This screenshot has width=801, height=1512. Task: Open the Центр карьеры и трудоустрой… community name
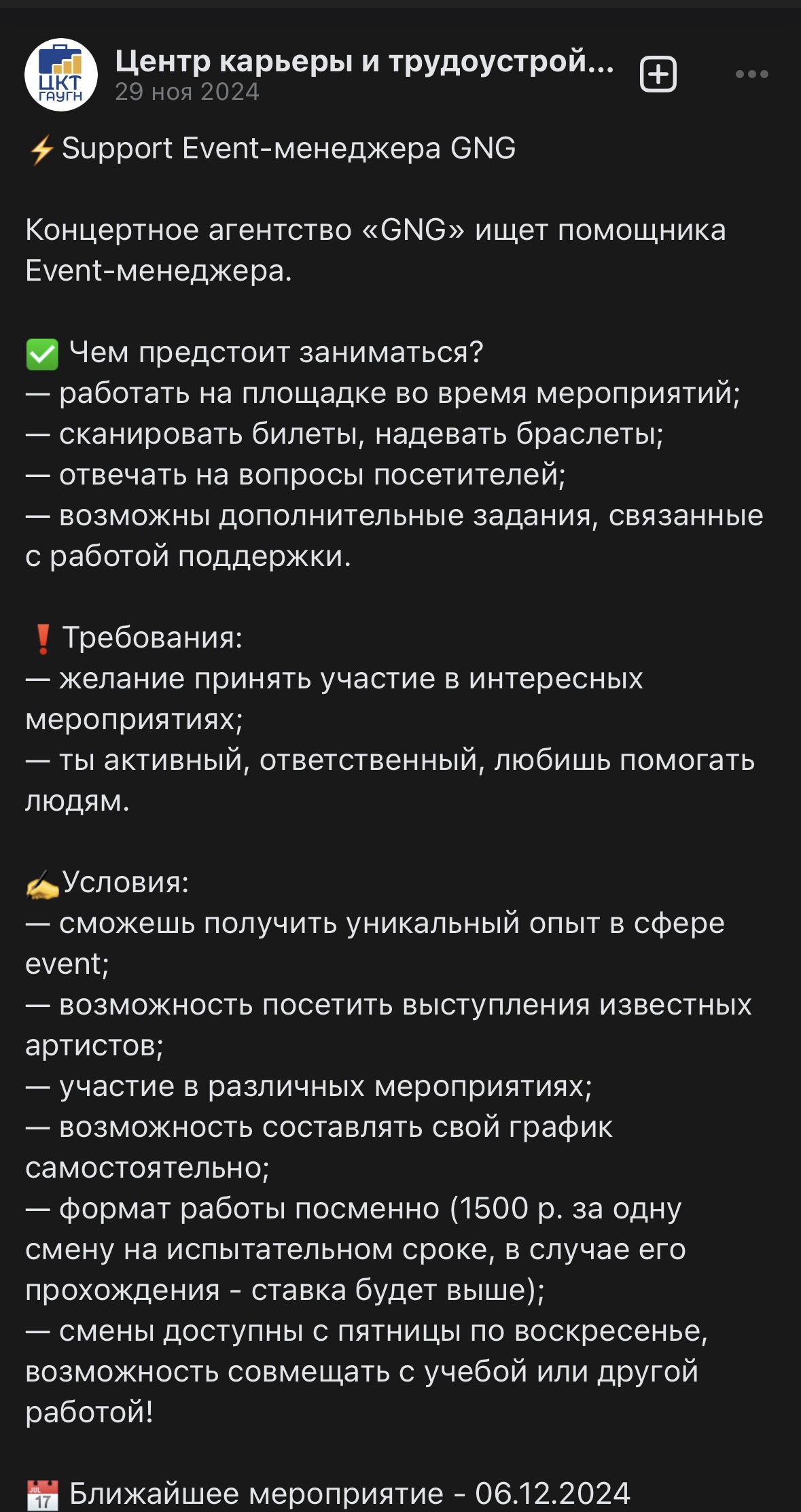(x=364, y=61)
